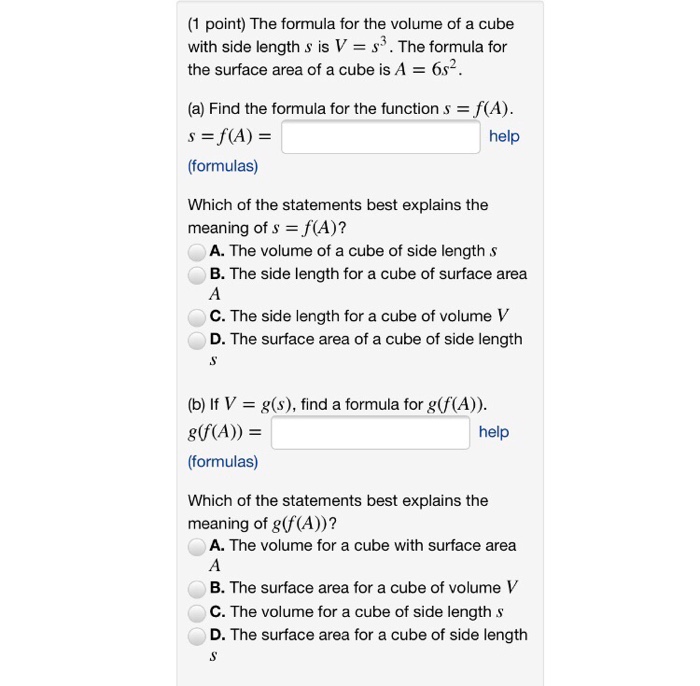Select B: side length for a cube of surface area A
Viewport: 700px width, 686px height.
(198, 274)
